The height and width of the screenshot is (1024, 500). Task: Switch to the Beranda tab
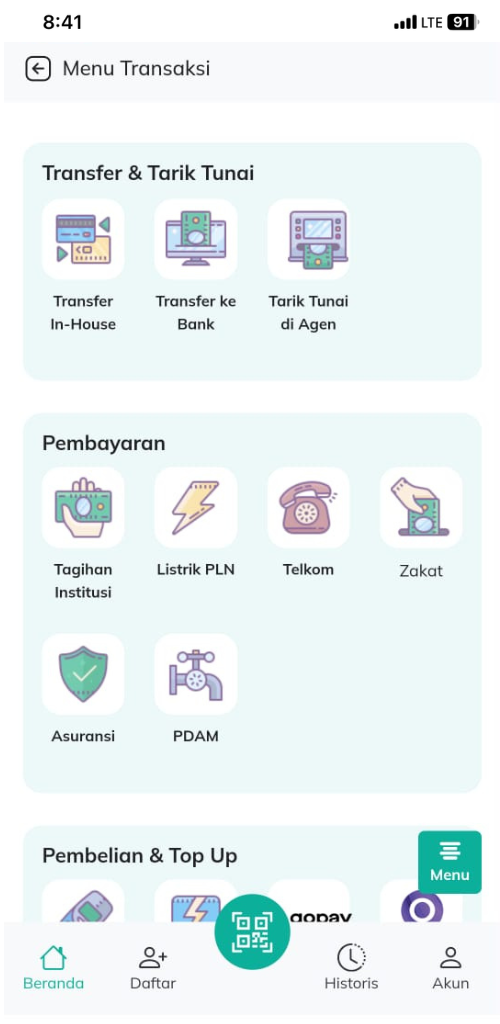(54, 968)
